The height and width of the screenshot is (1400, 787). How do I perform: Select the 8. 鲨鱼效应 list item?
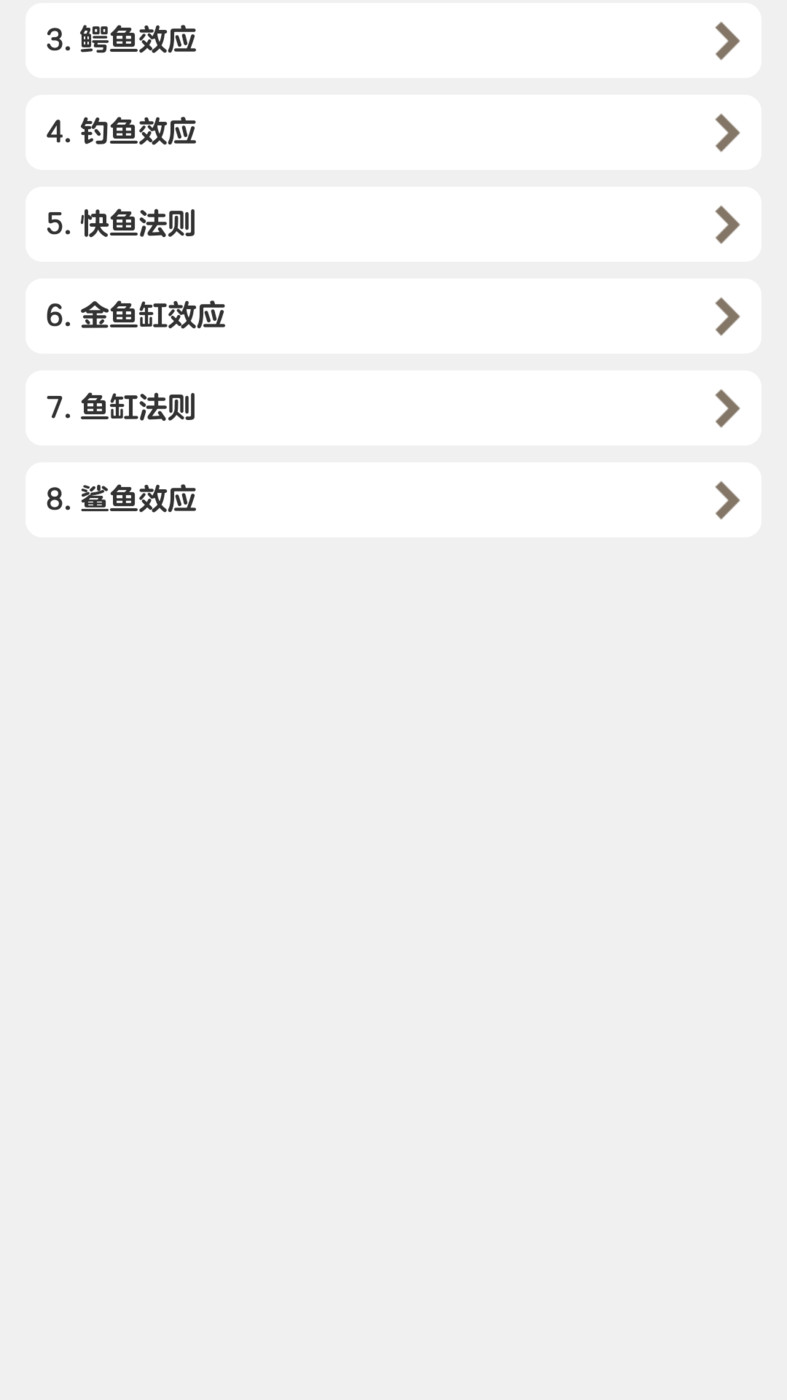coord(392,500)
